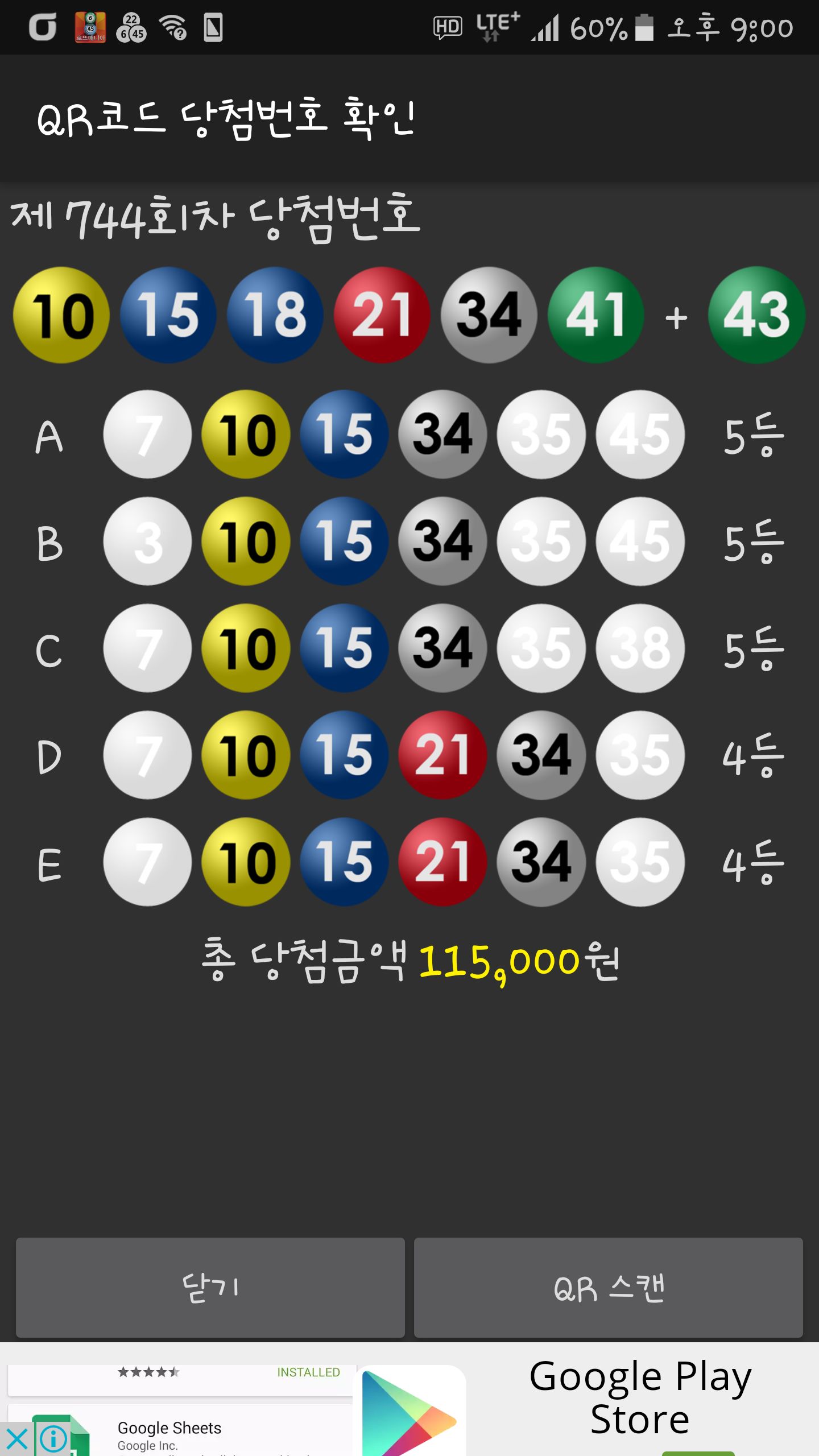Image resolution: width=819 pixels, height=1456 pixels.
Task: Open the Google Play Store ad banner
Action: coord(640,1398)
